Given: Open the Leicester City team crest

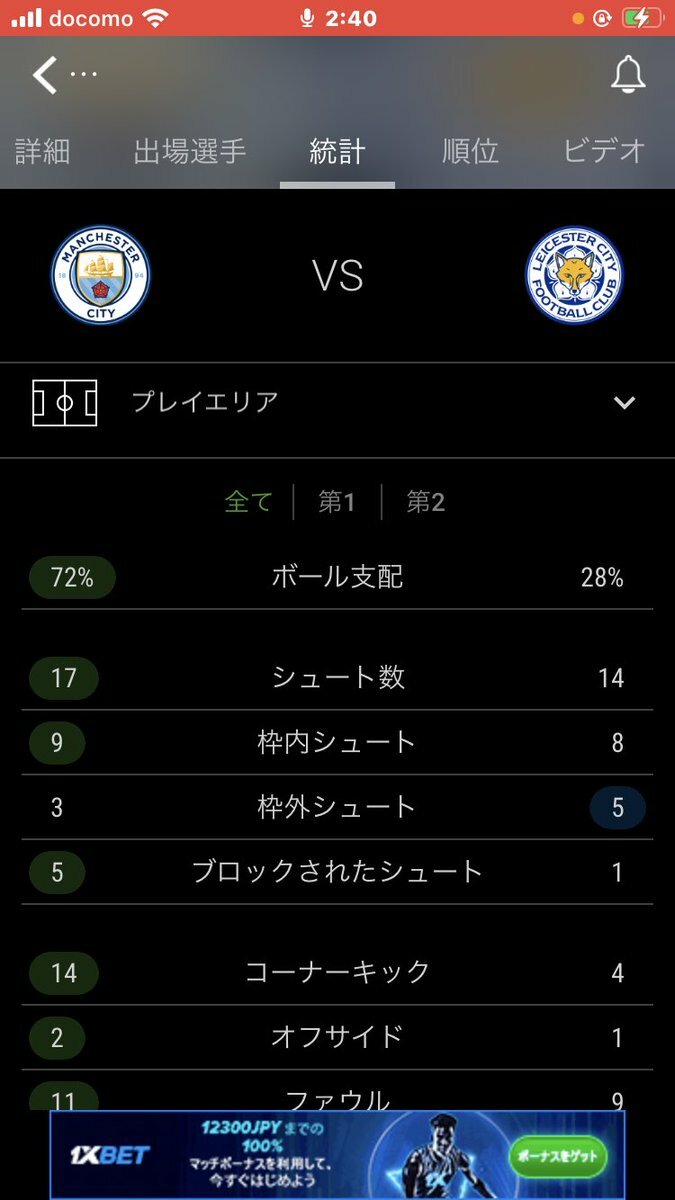Looking at the screenshot, I should click(574, 275).
